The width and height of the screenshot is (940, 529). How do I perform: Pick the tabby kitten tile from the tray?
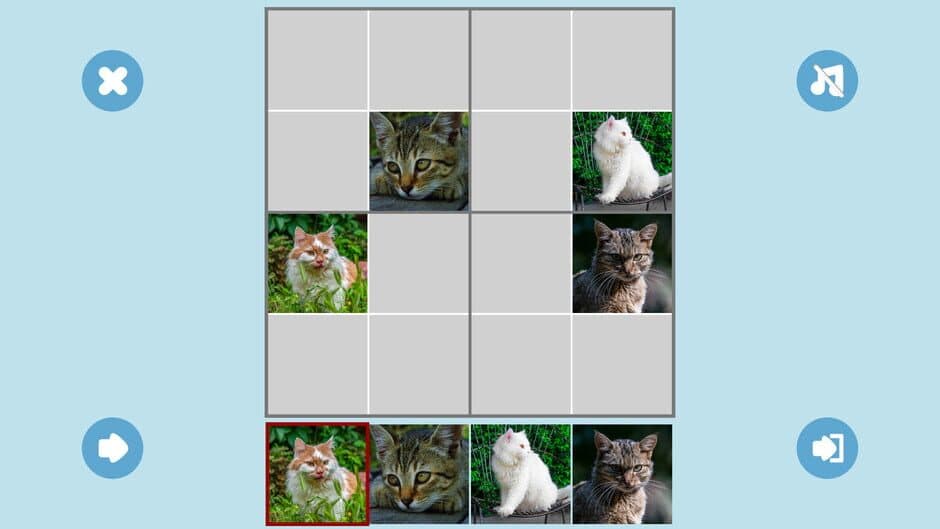pyautogui.click(x=419, y=474)
